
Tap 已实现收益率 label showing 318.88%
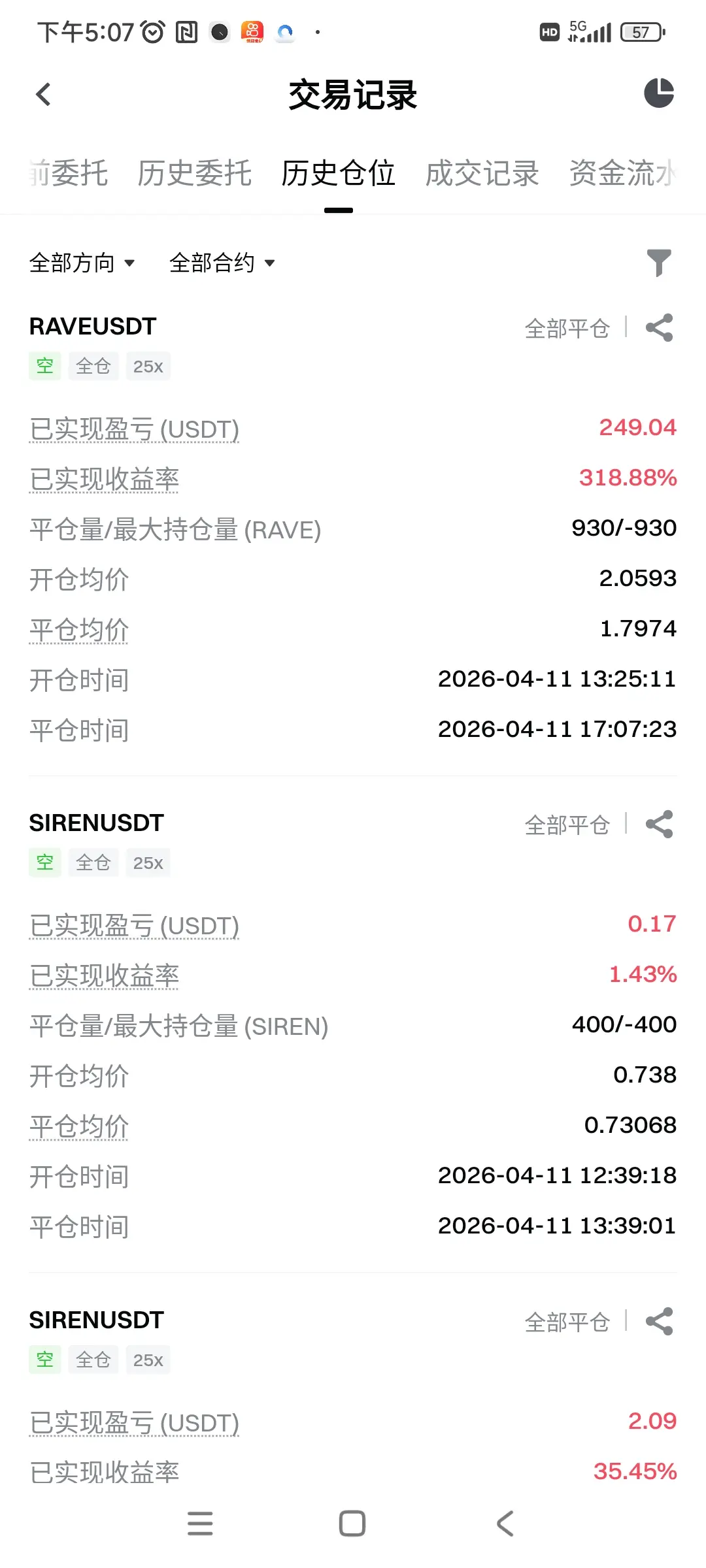point(104,480)
